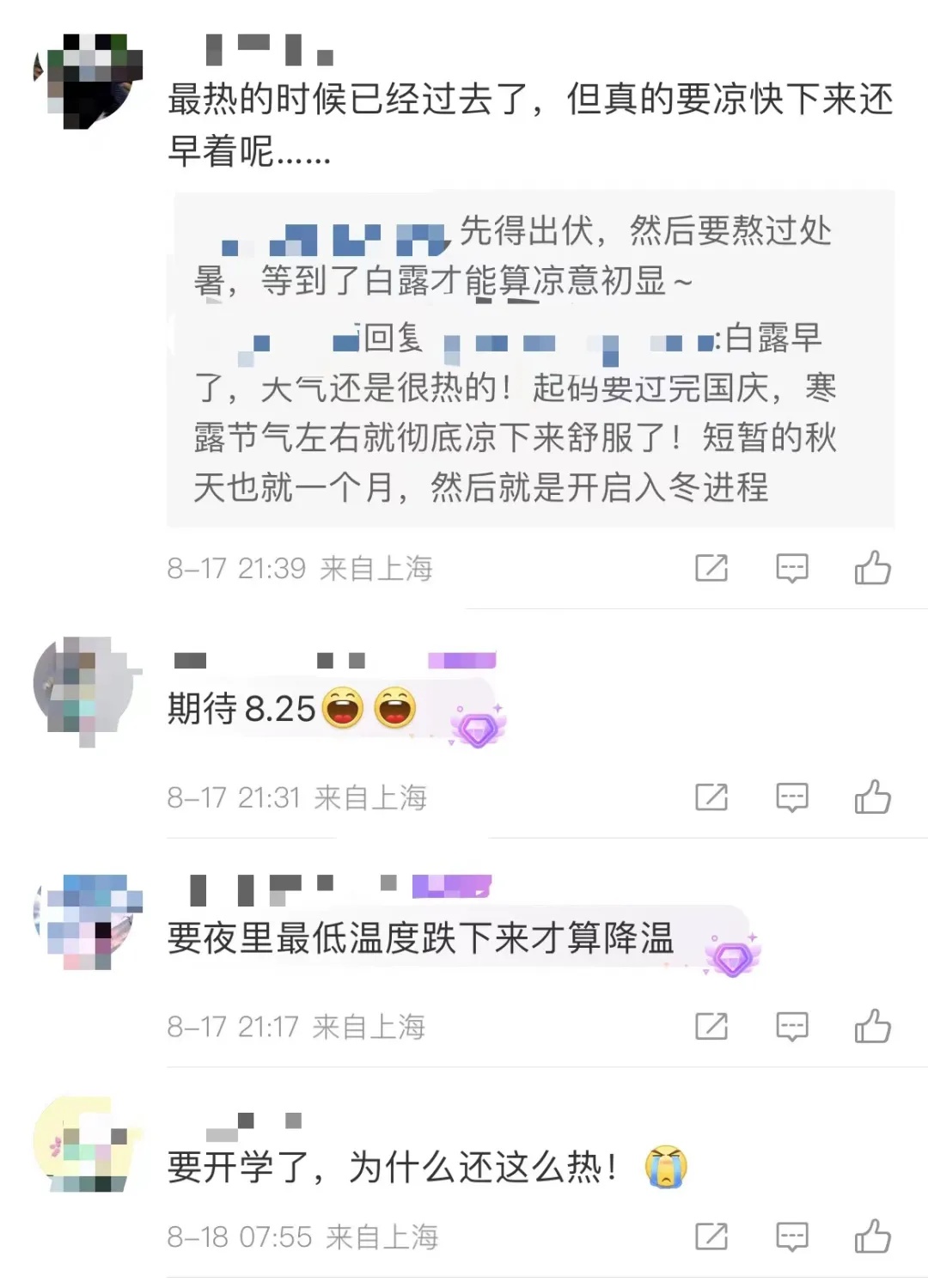
Task: Like the comment posted at 8-18 07:55
Action: coord(875,1237)
